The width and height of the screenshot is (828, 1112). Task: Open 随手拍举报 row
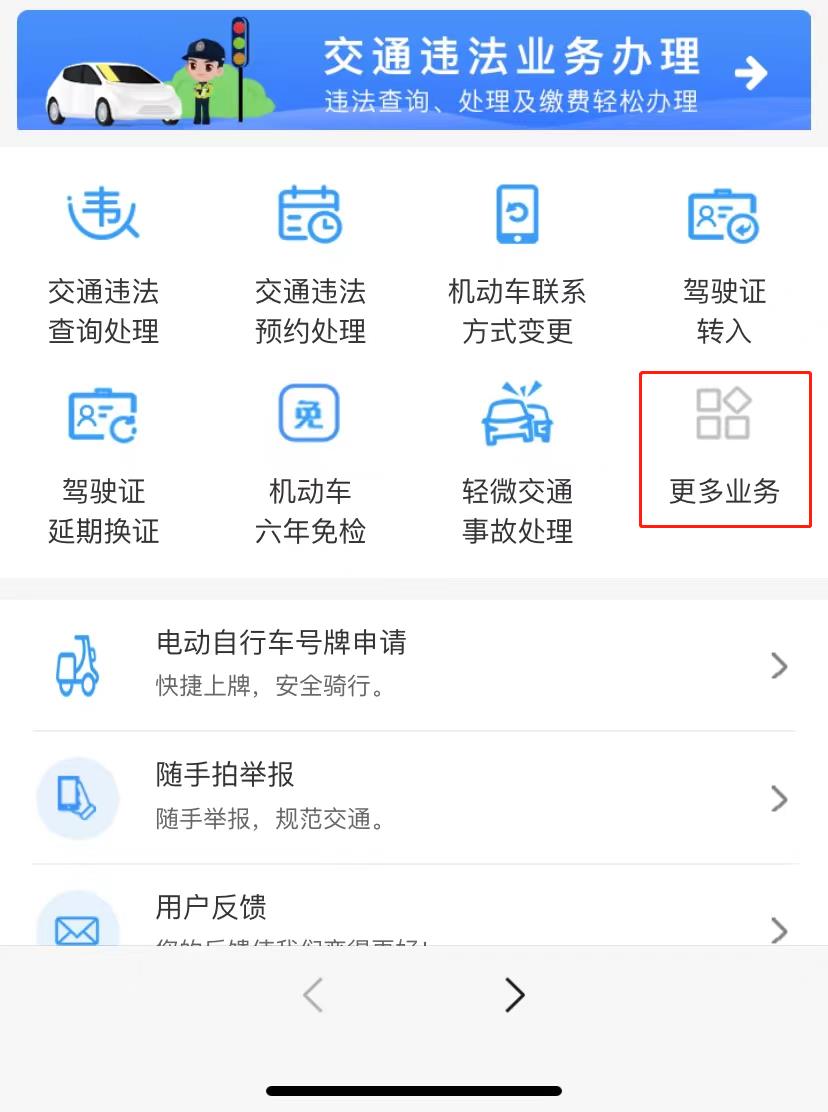414,797
